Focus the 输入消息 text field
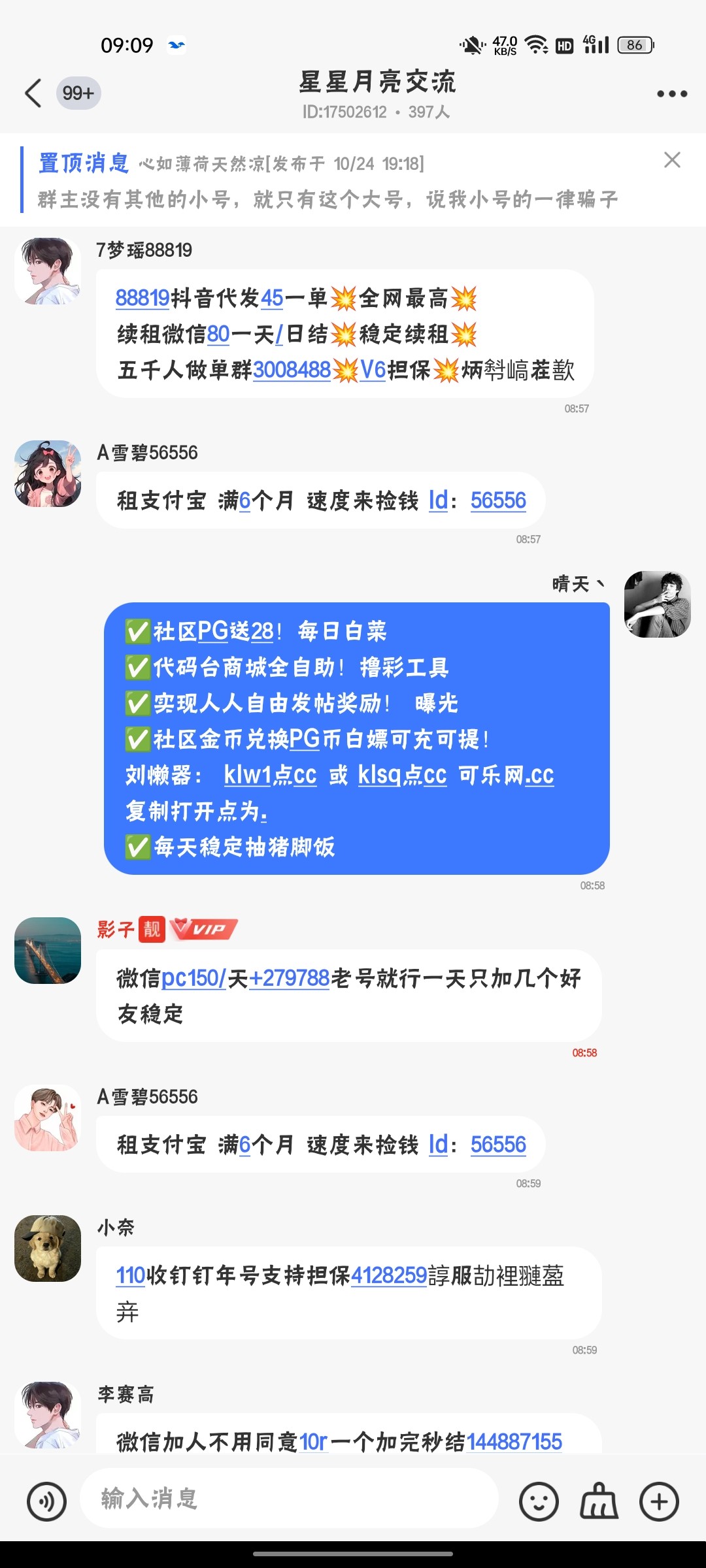 (x=288, y=1499)
